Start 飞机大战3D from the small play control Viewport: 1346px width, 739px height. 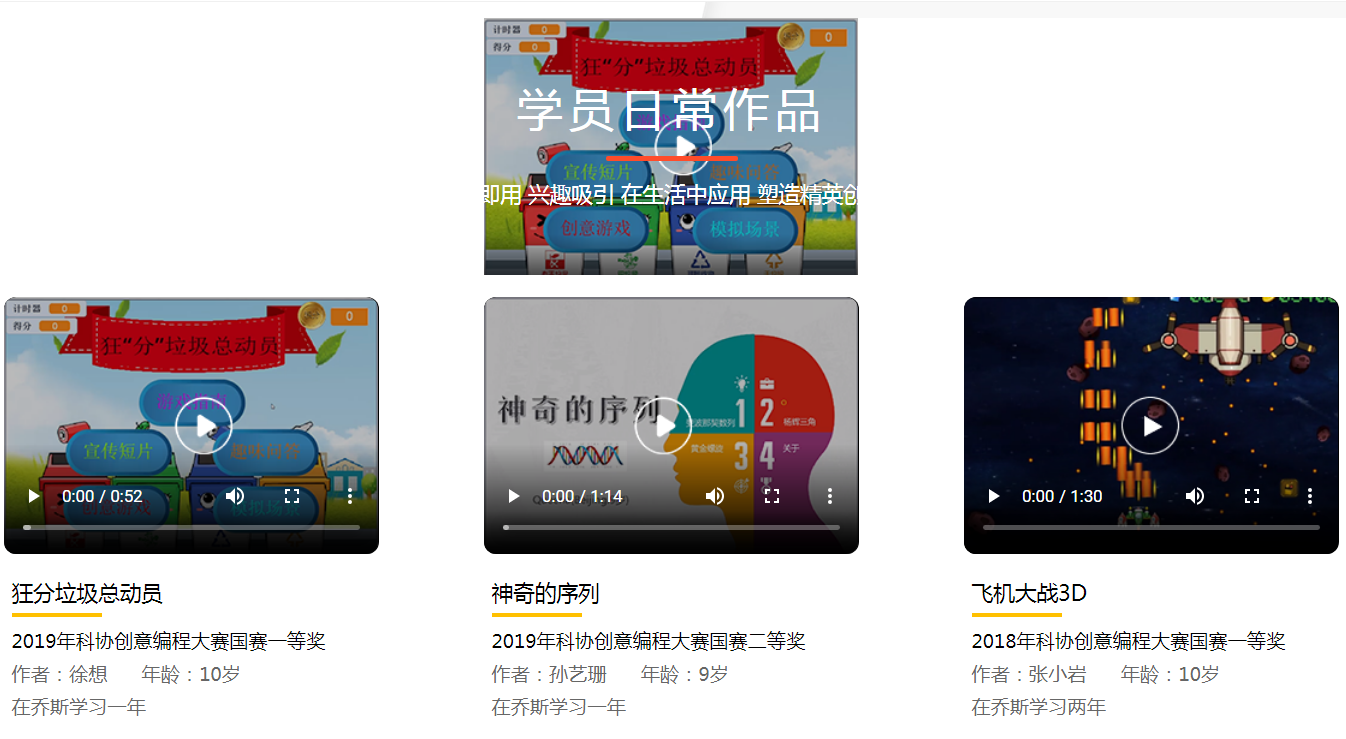point(994,496)
